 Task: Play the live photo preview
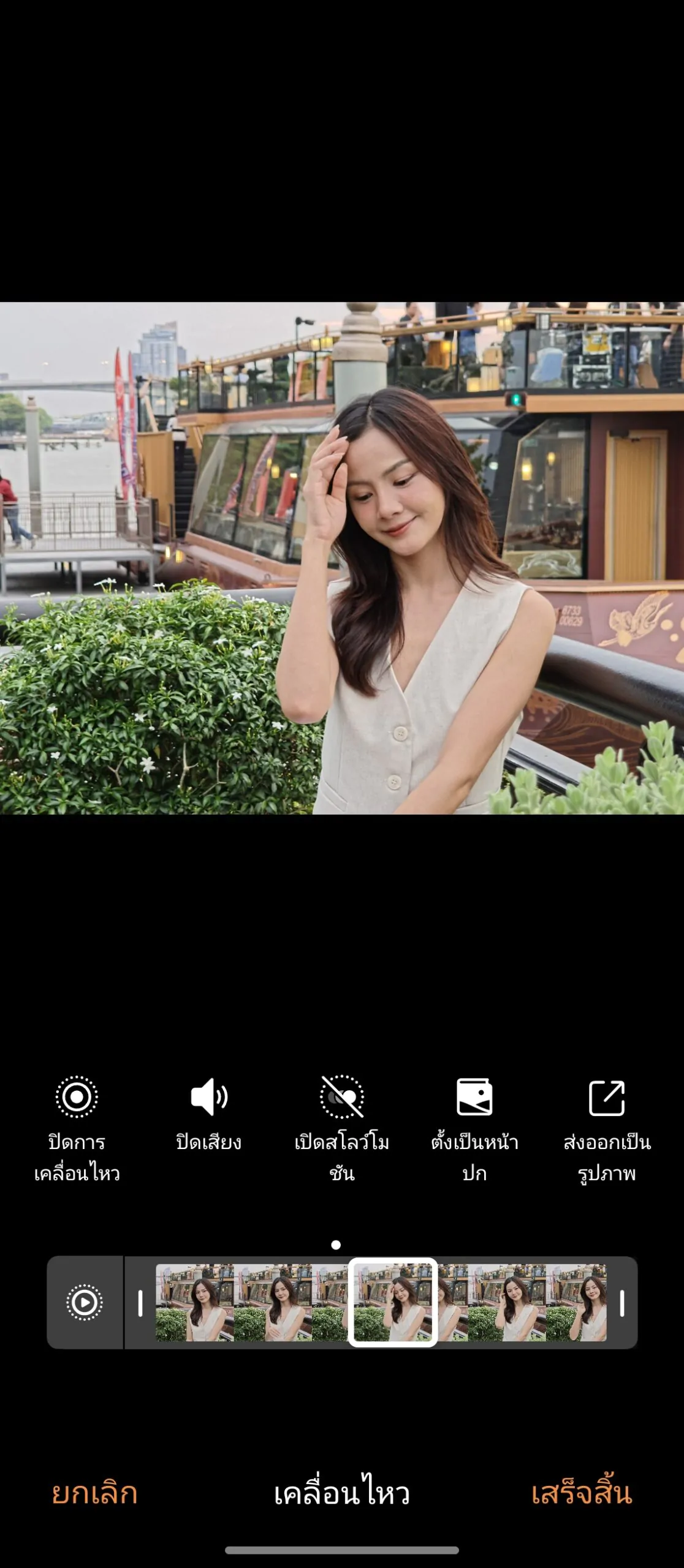click(85, 1303)
